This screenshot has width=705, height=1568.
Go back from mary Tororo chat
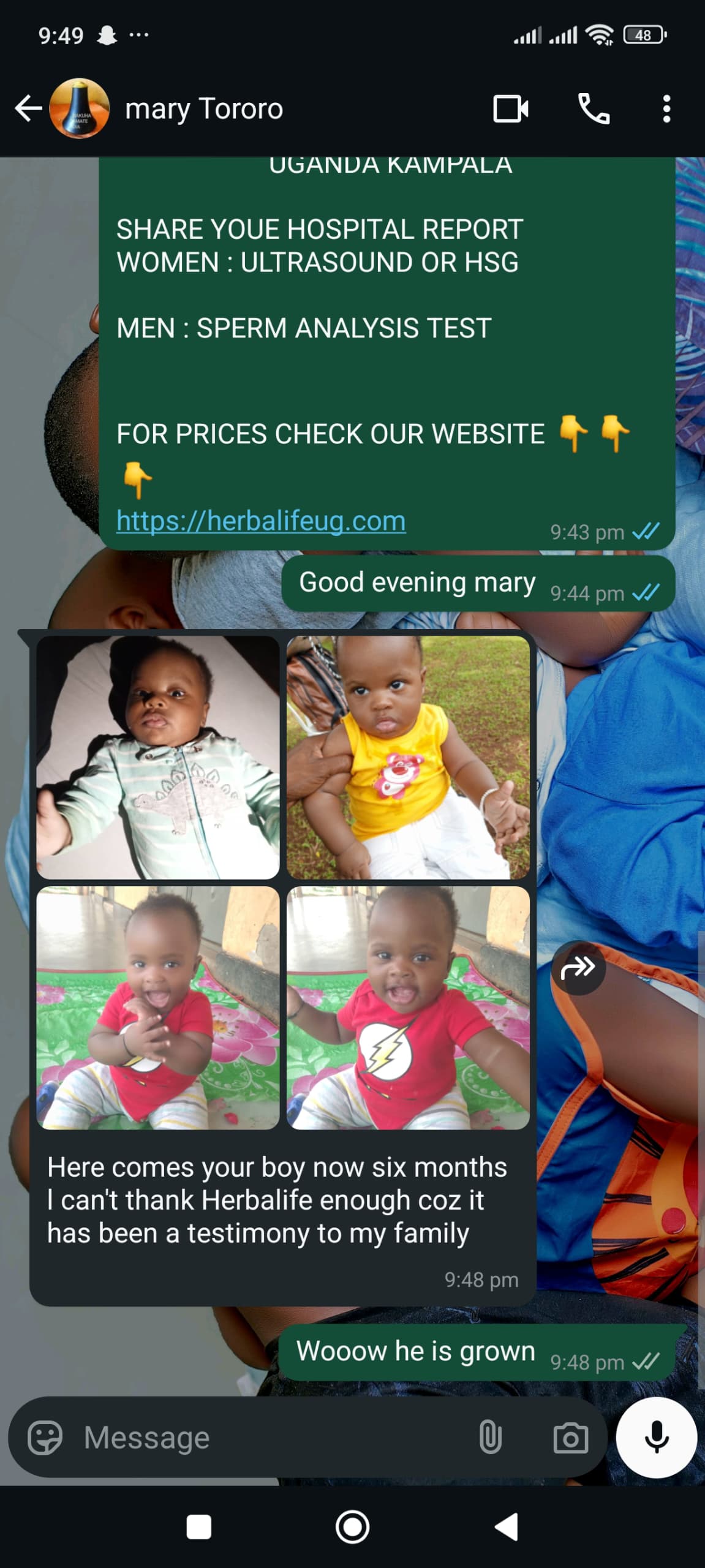(28, 109)
